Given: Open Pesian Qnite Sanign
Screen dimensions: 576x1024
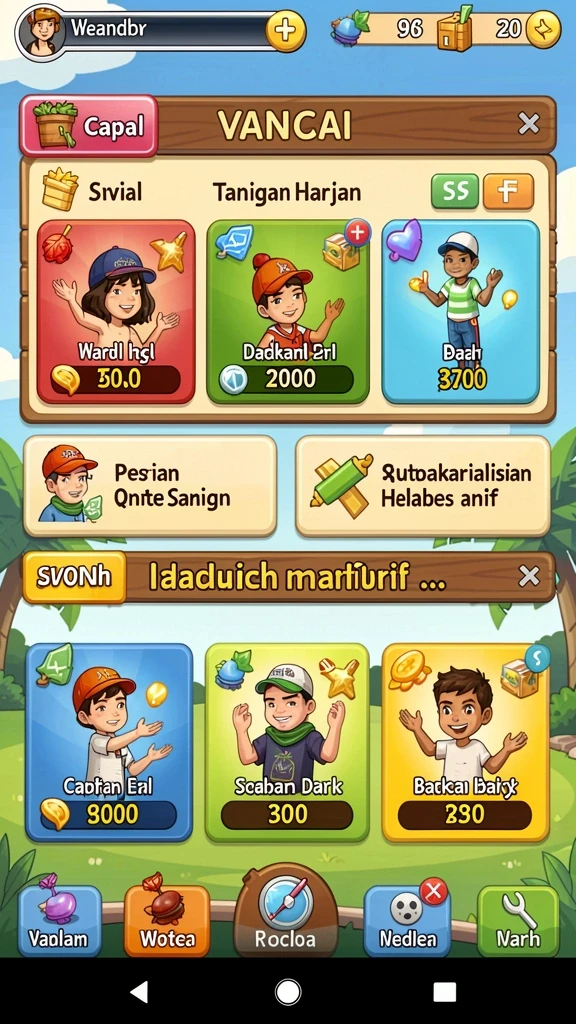Looking at the screenshot, I should pos(150,486).
